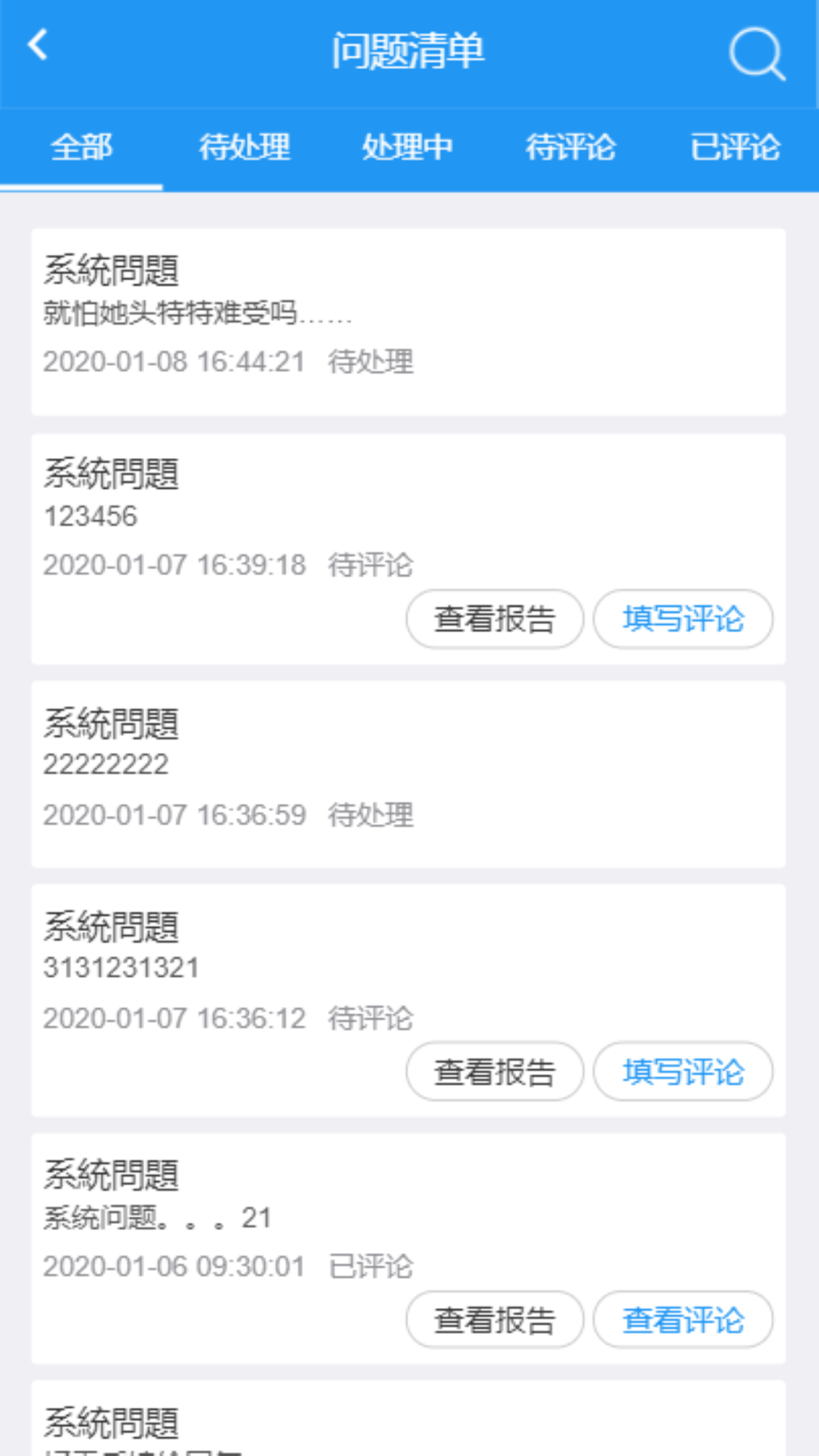Viewport: 819px width, 1456px height.
Task: Tap 查看评论 on the 2020-01-06 issue
Action: [x=682, y=1320]
